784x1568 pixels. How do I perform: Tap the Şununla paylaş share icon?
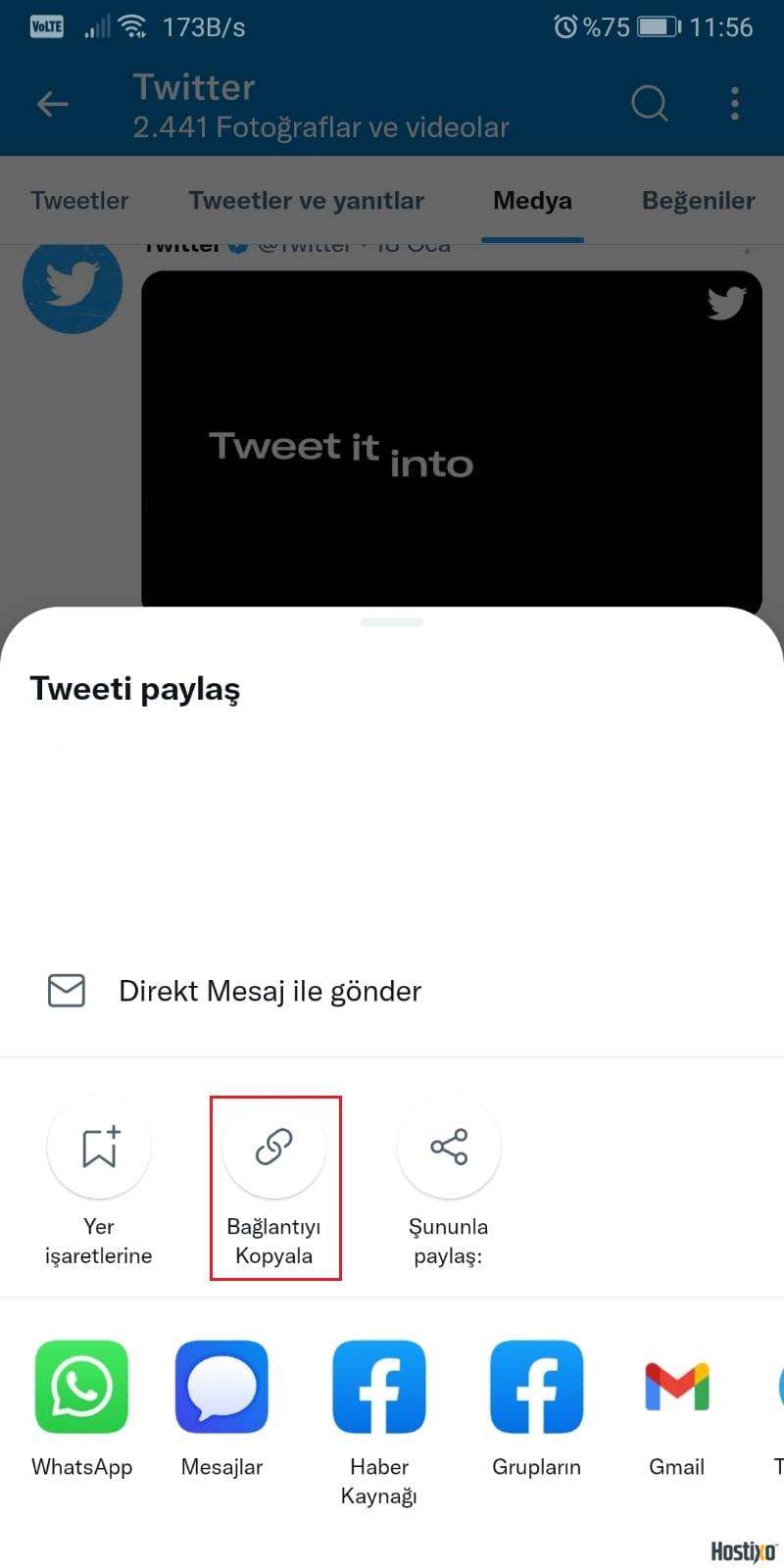(448, 1148)
